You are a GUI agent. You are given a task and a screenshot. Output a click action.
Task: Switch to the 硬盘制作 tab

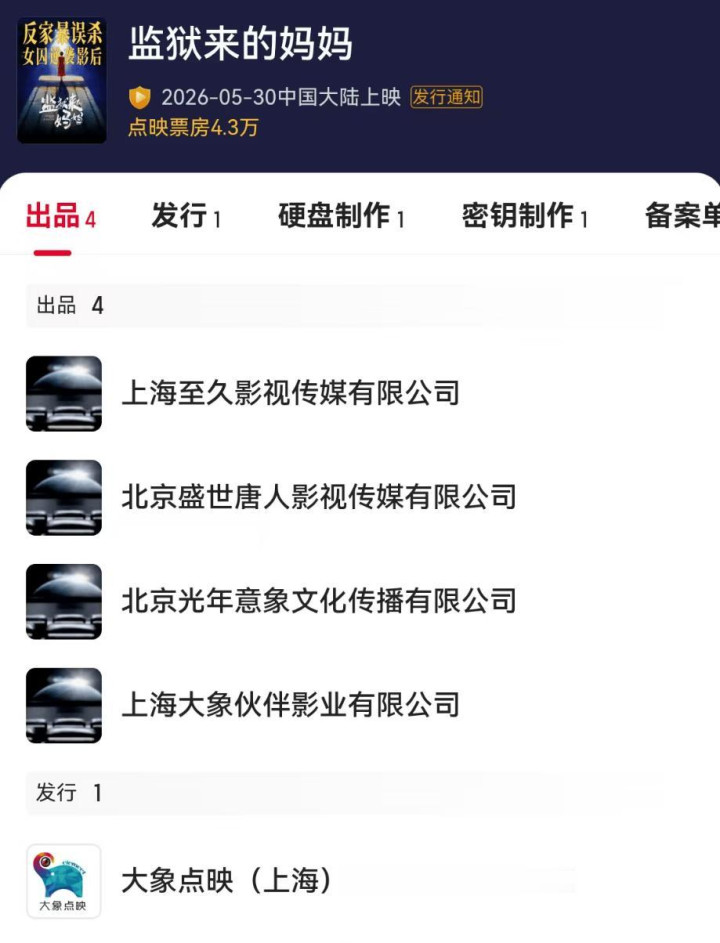[340, 216]
